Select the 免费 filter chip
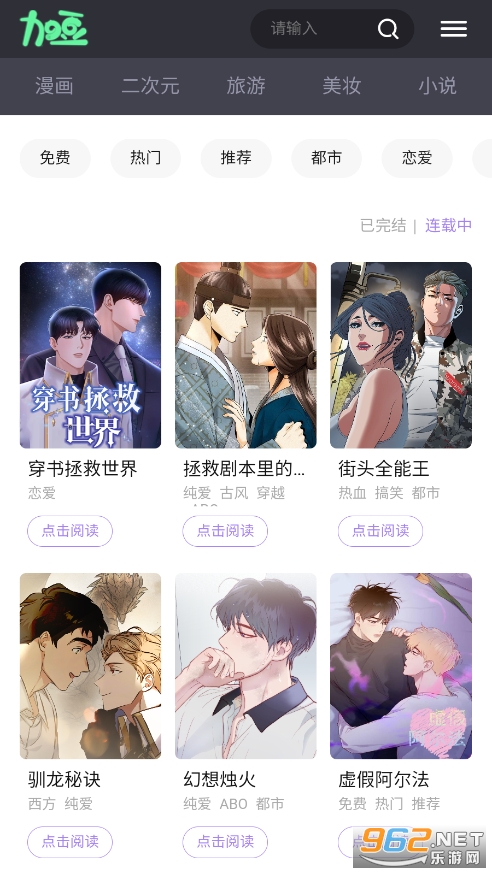Viewport: 492px width, 874px height. click(x=55, y=158)
